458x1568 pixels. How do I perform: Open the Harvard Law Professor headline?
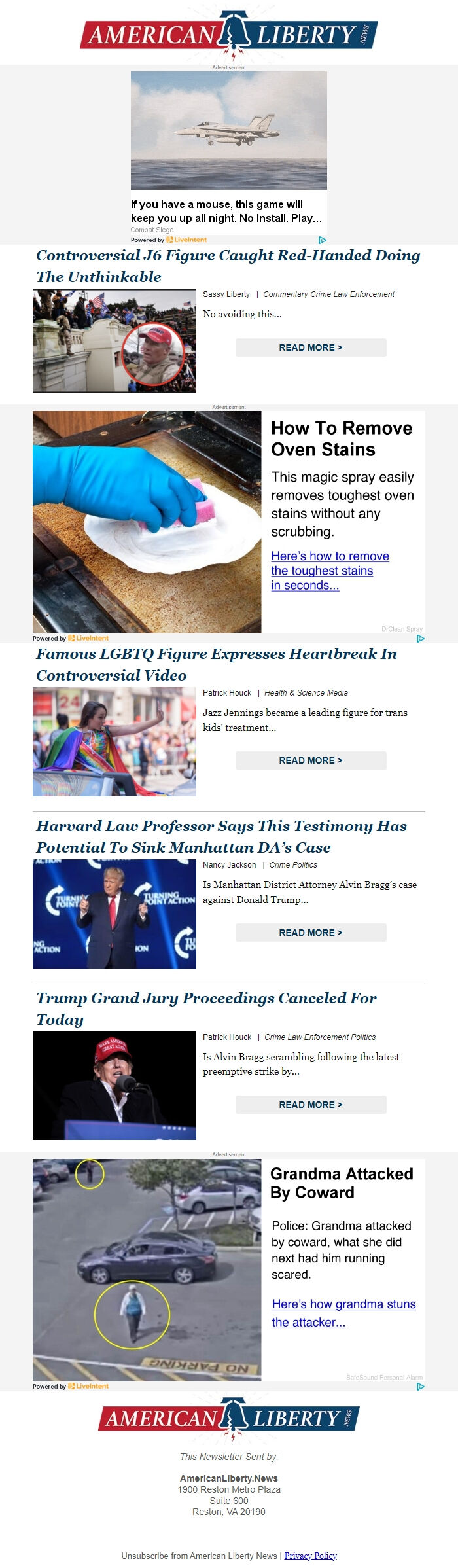(221, 836)
